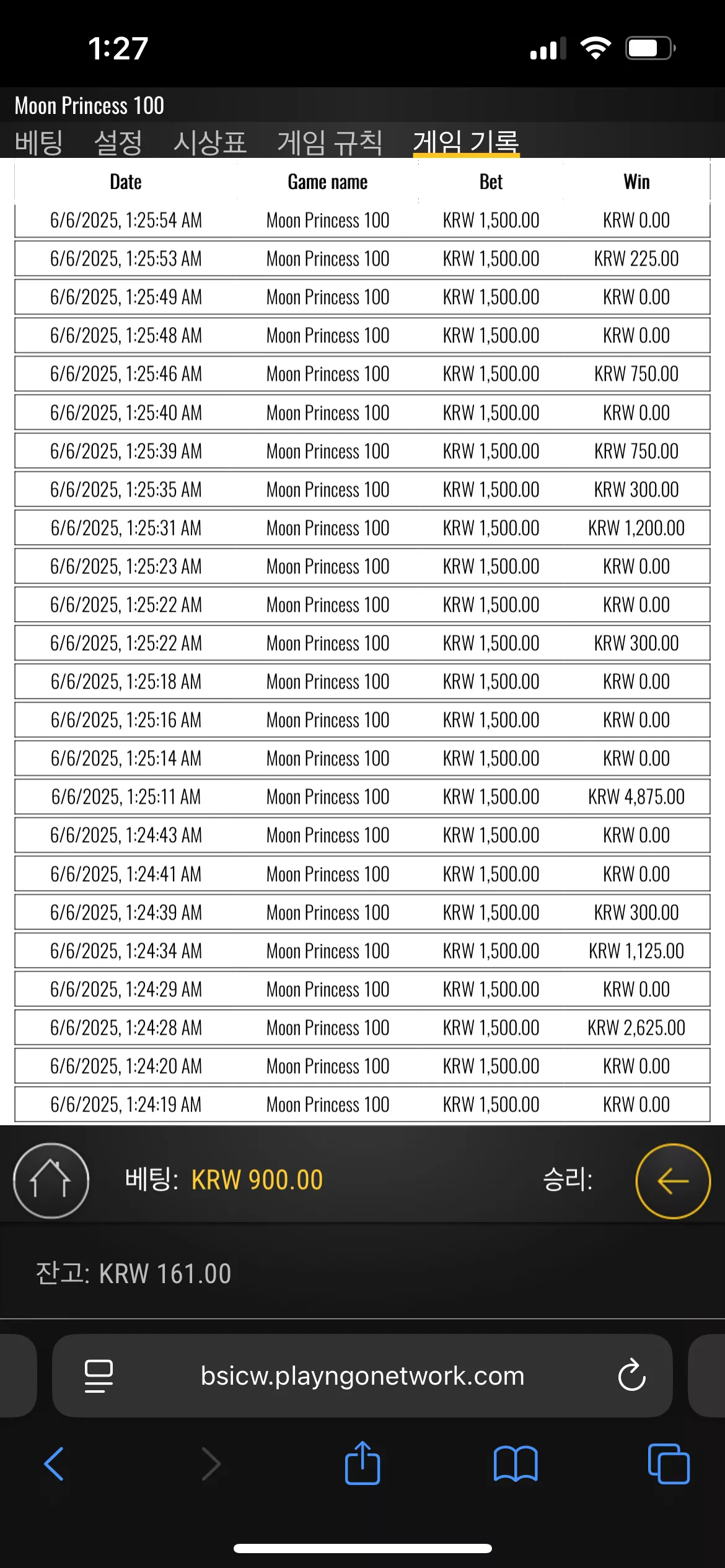The width and height of the screenshot is (725, 1568).
Task: Switch to the 베팅 tab
Action: (38, 142)
